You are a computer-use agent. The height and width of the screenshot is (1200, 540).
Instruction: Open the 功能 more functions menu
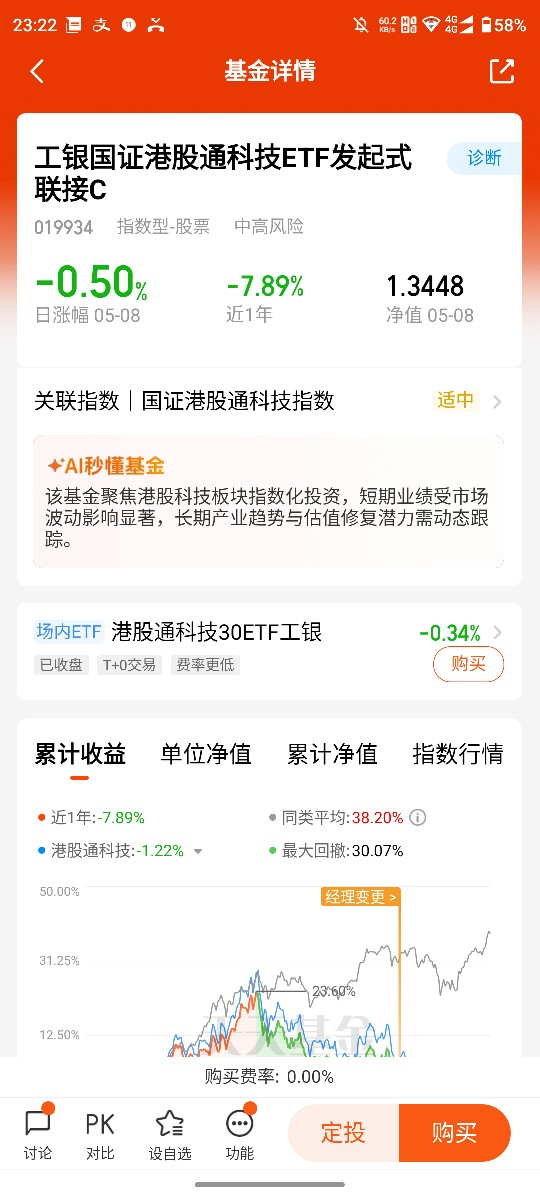240,1134
